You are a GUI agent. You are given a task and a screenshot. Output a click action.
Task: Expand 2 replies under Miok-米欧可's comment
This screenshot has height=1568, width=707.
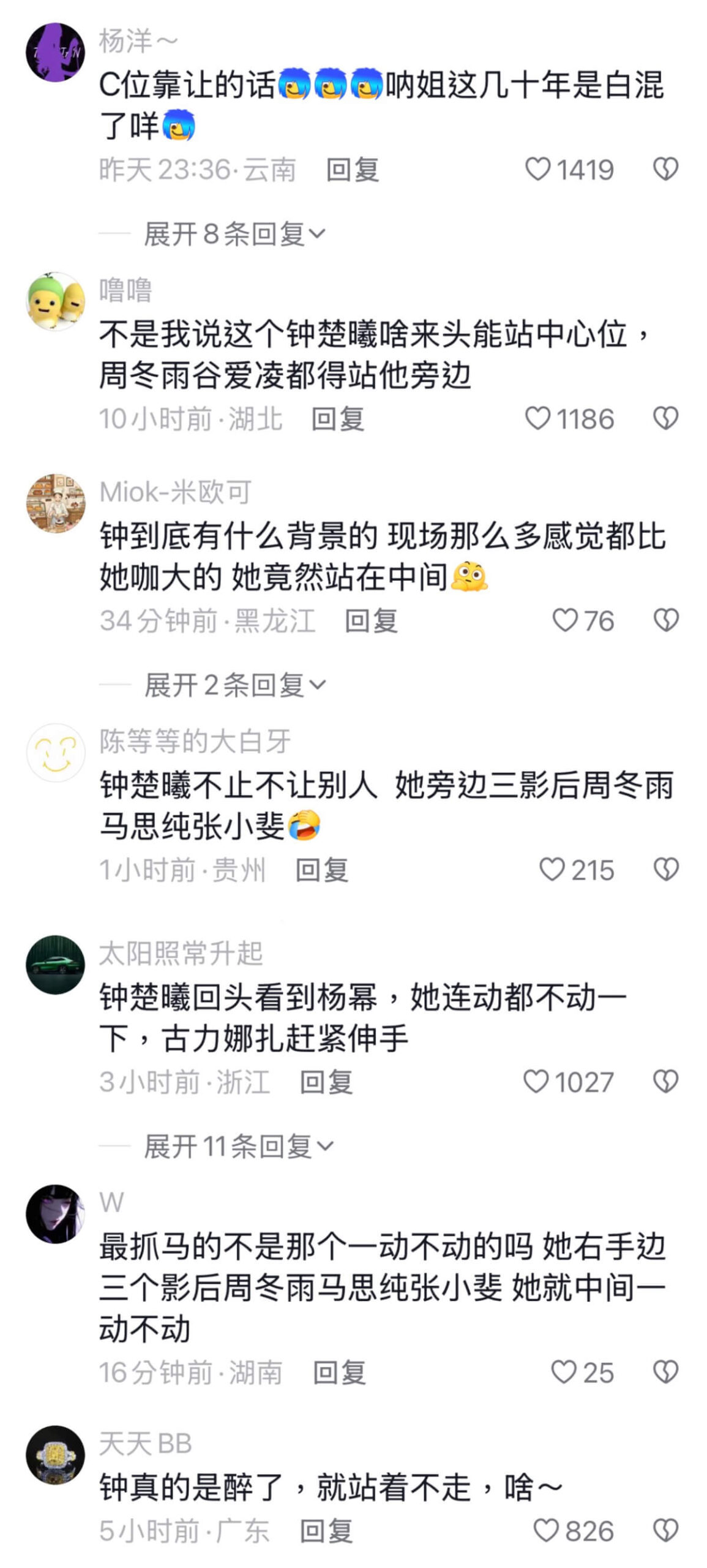[234, 685]
